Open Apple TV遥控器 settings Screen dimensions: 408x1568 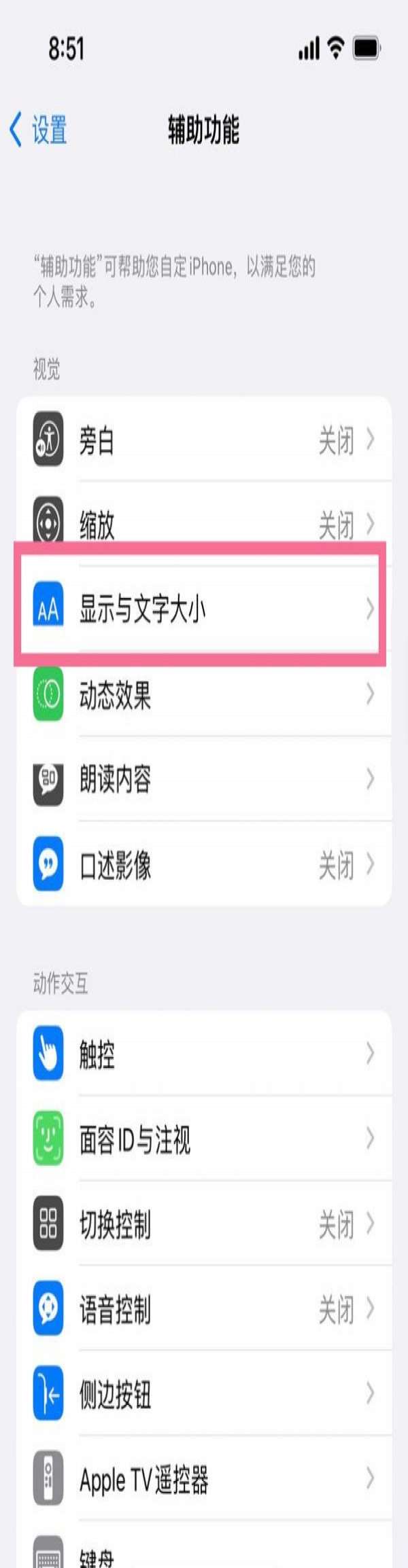tap(204, 1478)
